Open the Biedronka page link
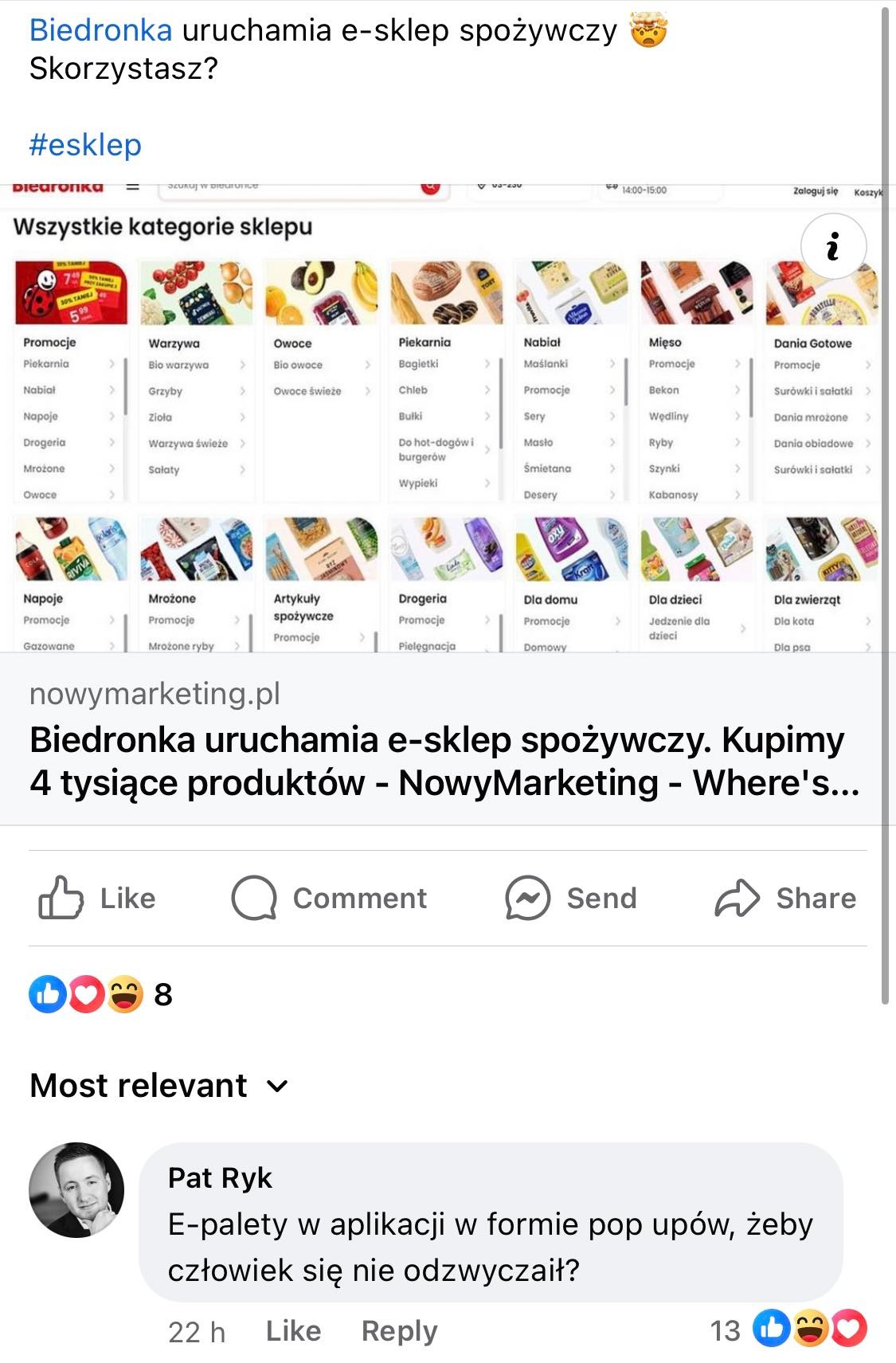 click(100, 30)
